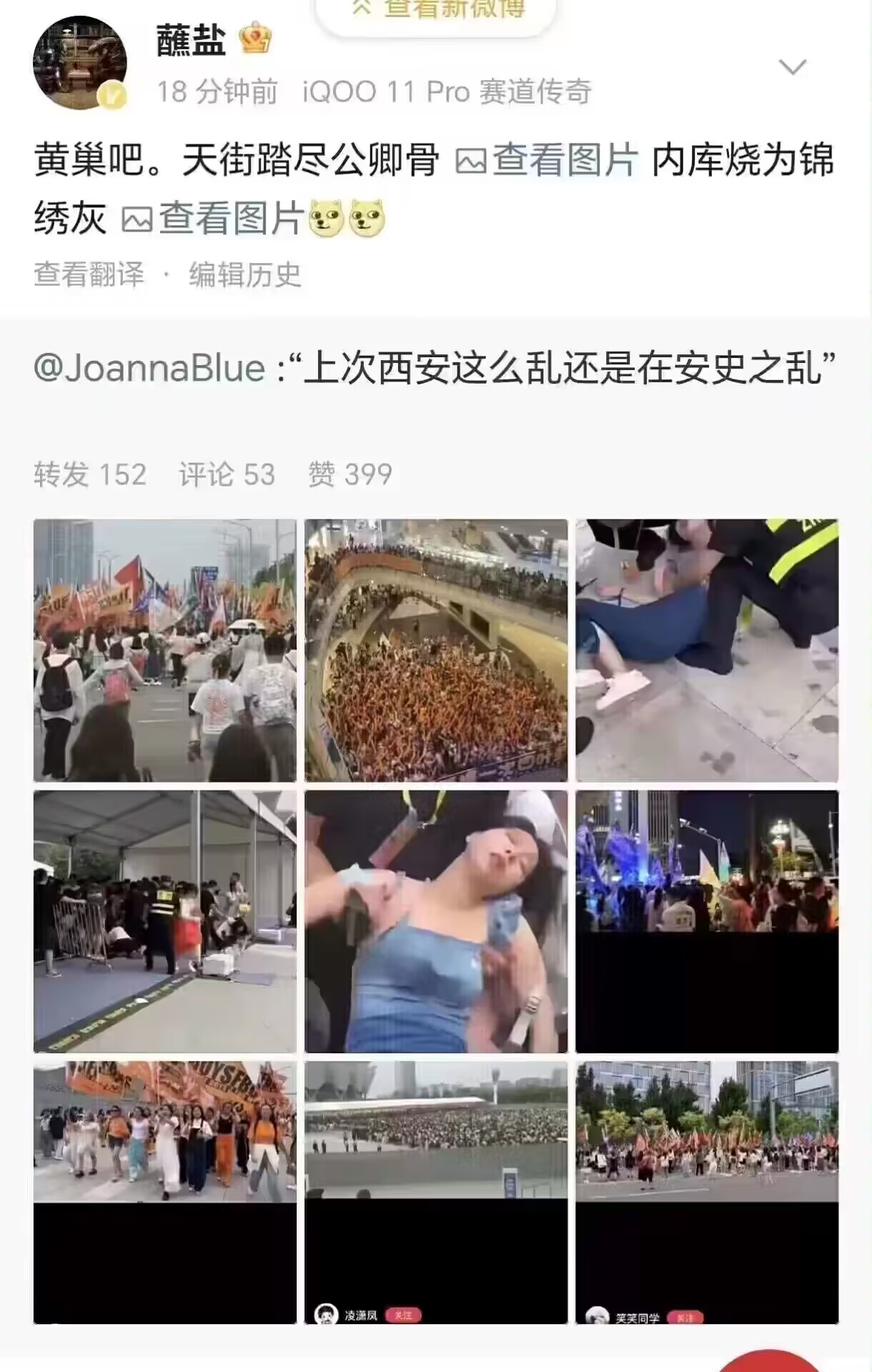Show the 赞 399 likes list
Image resolution: width=872 pixels, height=1372 pixels.
350,474
